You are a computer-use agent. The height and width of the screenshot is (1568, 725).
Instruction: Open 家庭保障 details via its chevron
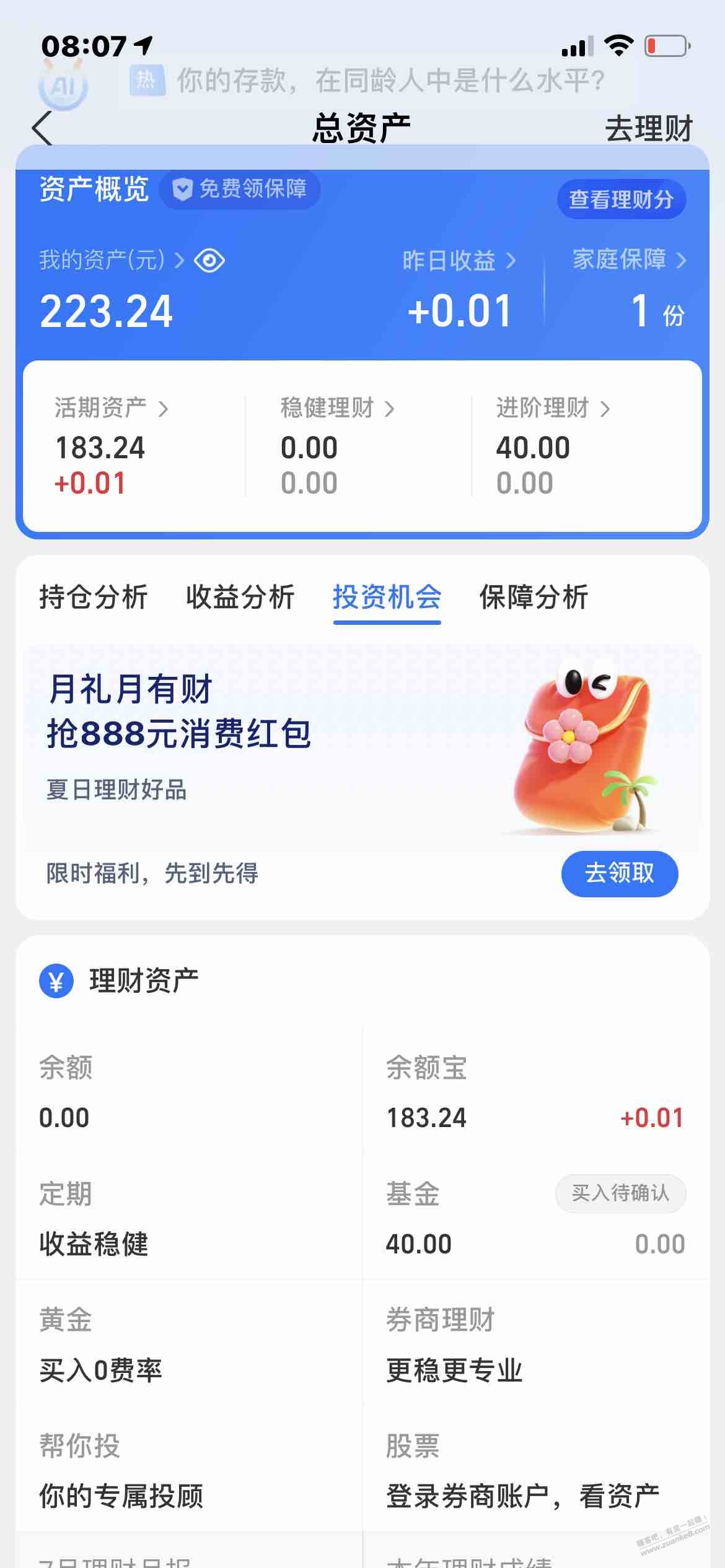(x=682, y=261)
